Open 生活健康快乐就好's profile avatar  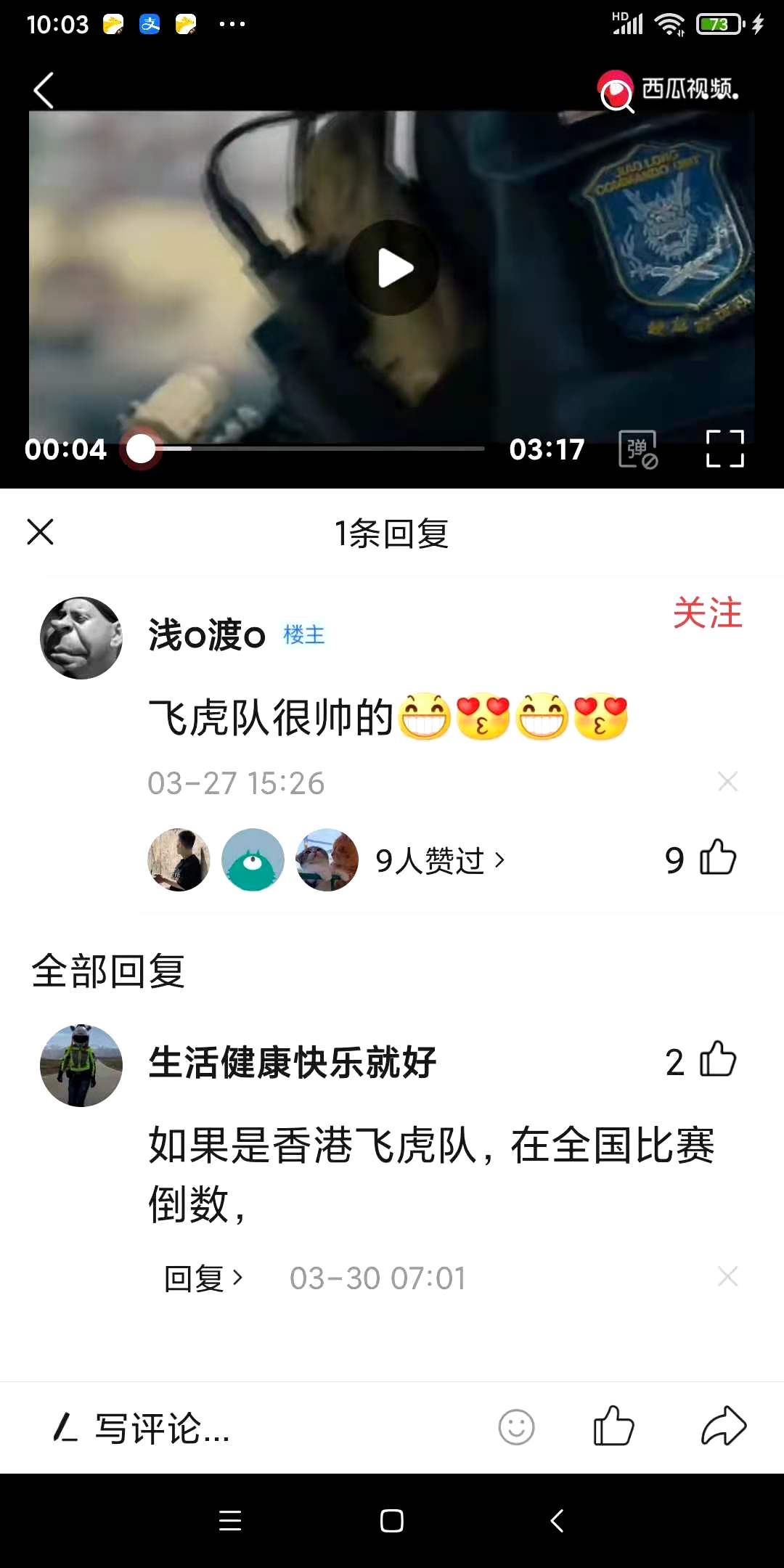81,1065
